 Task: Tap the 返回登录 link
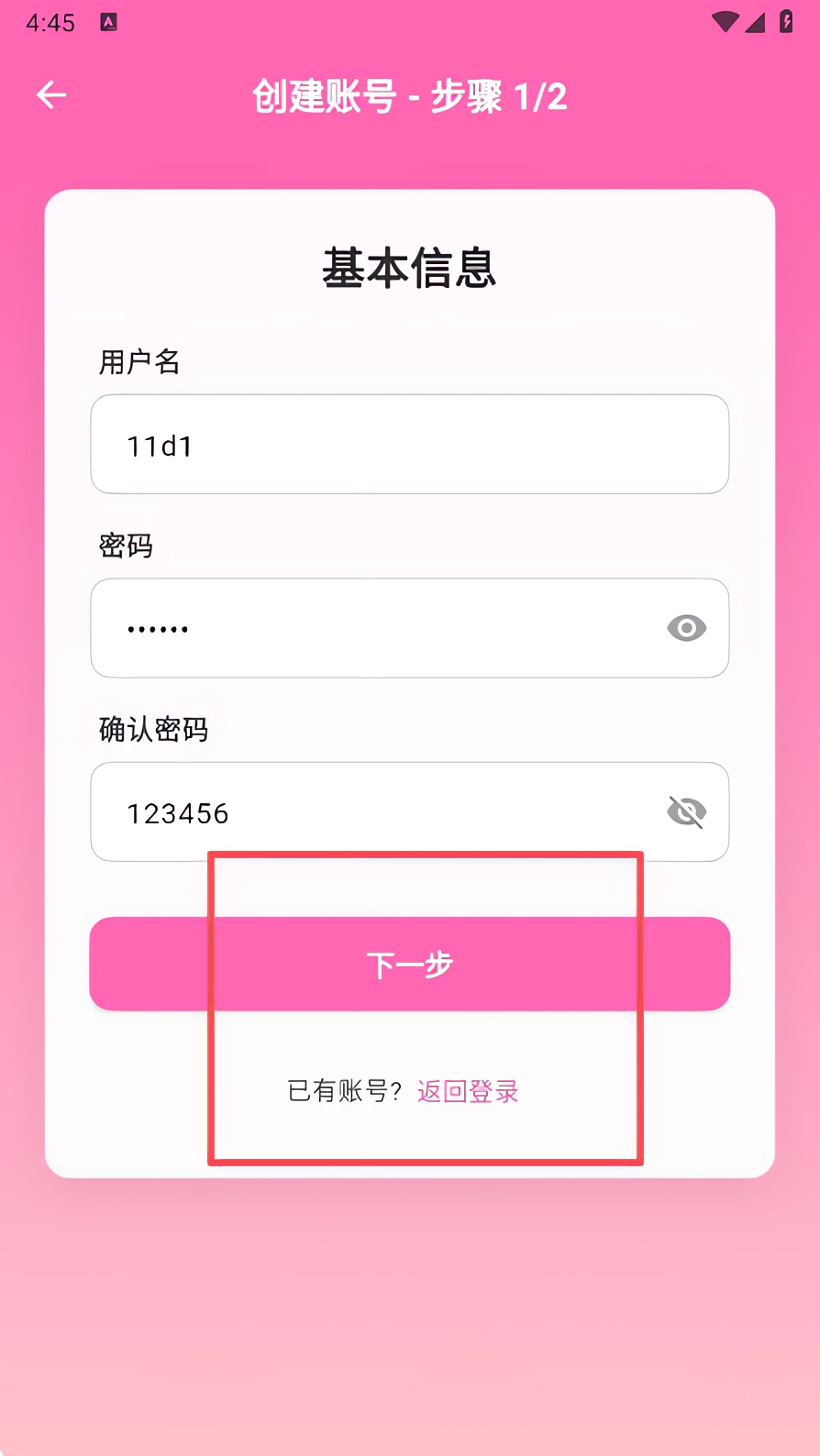(467, 1091)
